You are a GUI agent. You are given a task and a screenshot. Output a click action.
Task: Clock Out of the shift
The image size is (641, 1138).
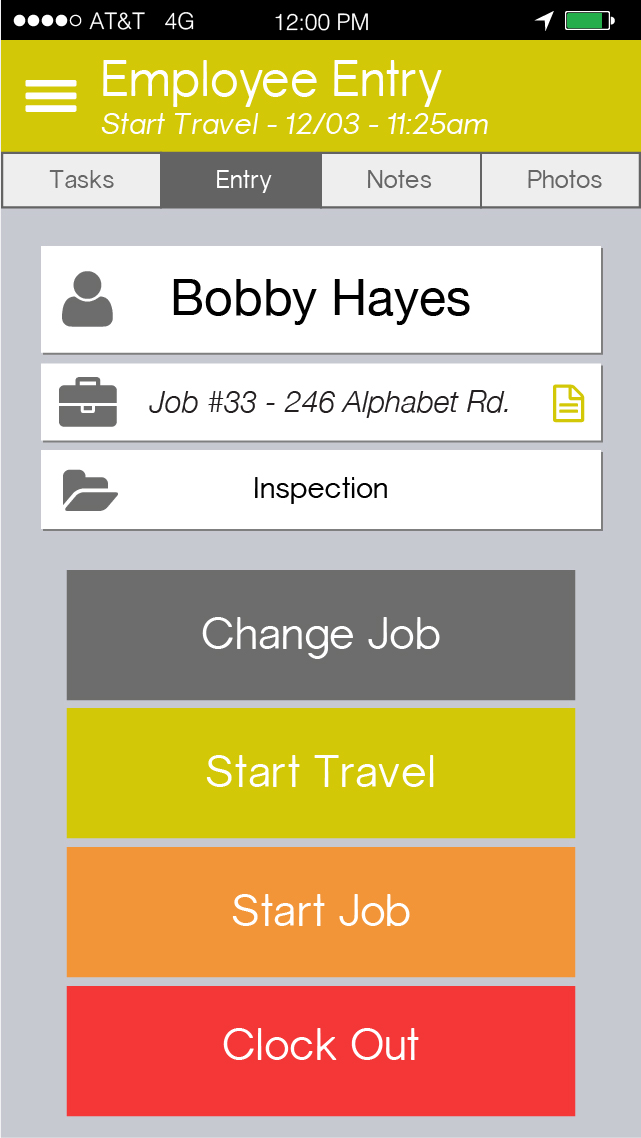pyautogui.click(x=321, y=1050)
